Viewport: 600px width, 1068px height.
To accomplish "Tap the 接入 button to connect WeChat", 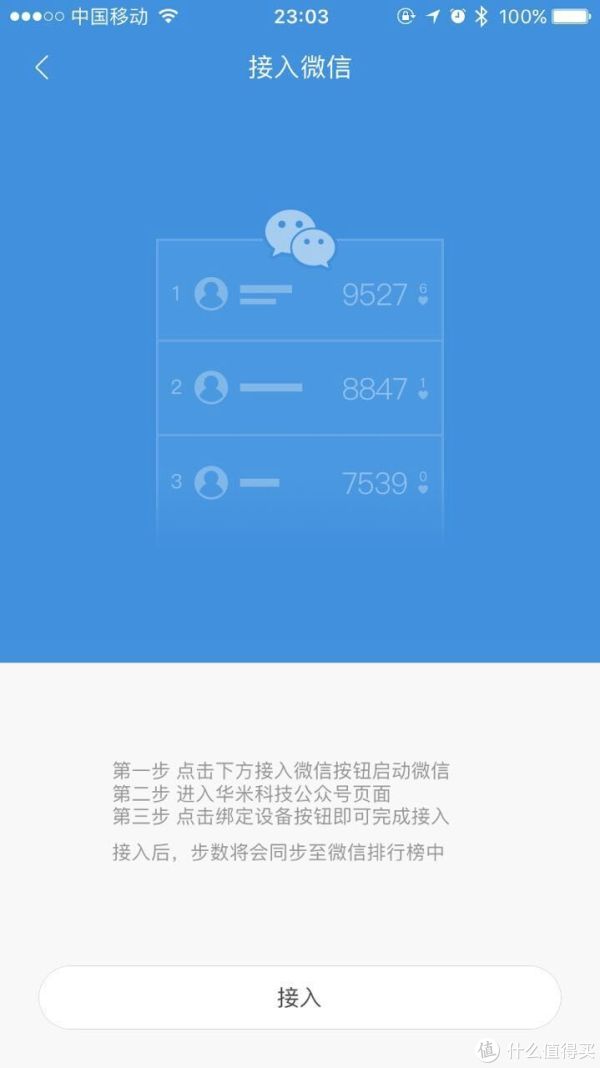I will [x=300, y=997].
